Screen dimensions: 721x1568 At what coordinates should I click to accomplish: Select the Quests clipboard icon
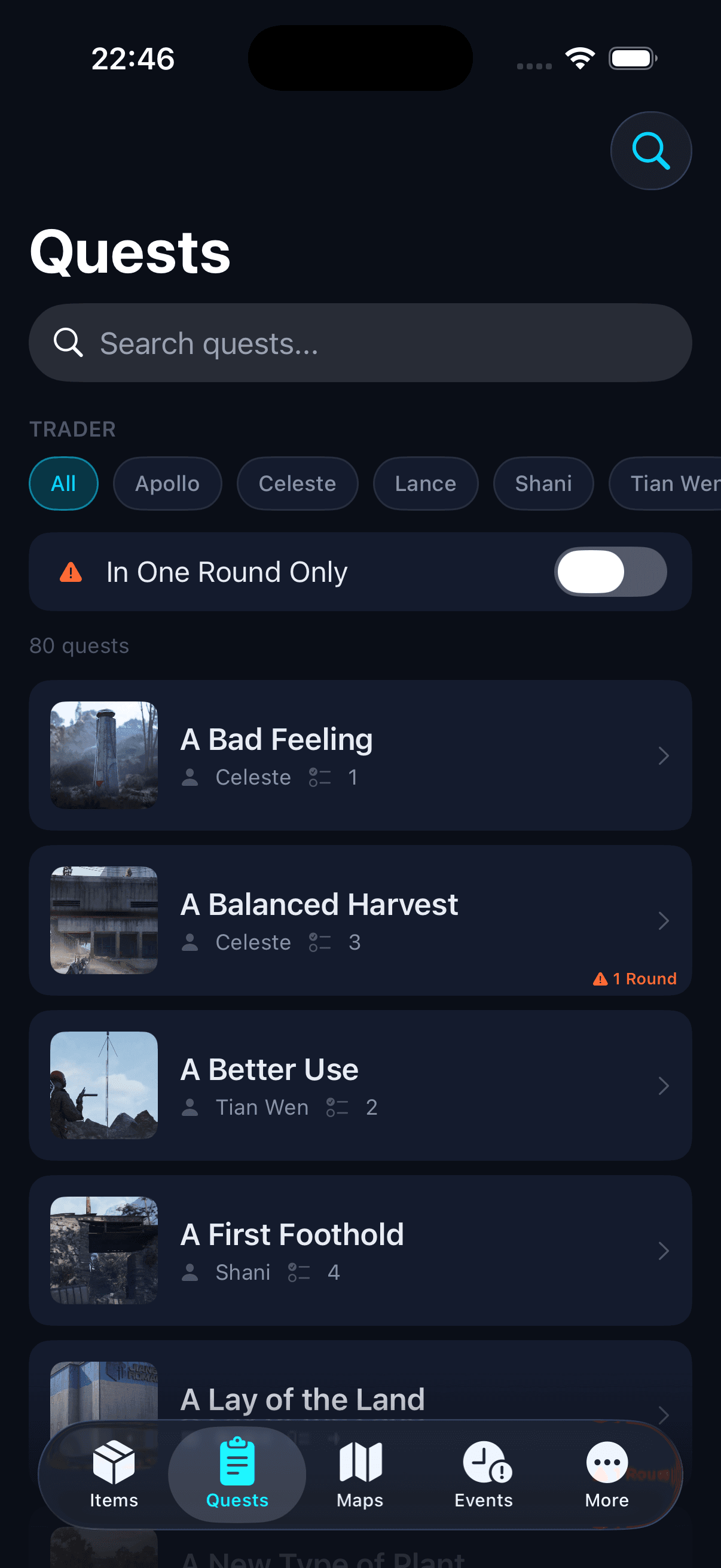click(237, 1460)
